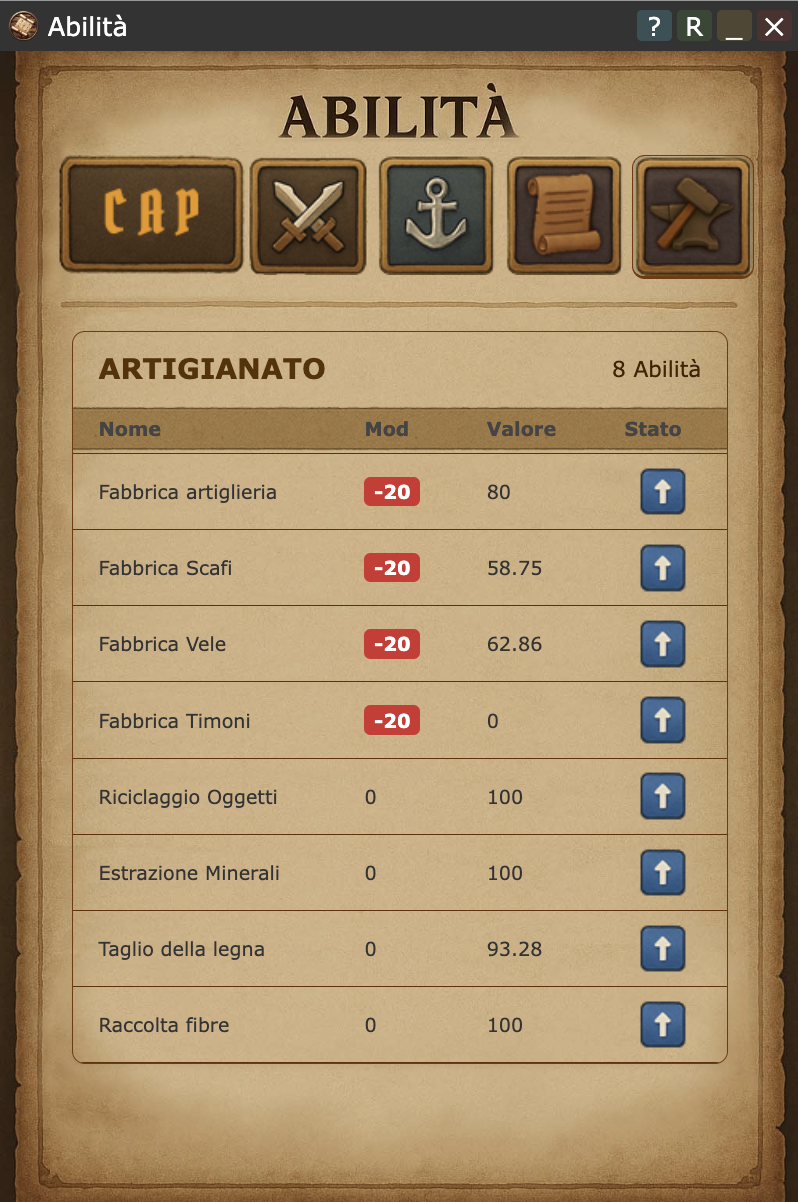798x1202 pixels.
Task: Open the crossed swords combat skills category
Action: [x=307, y=215]
